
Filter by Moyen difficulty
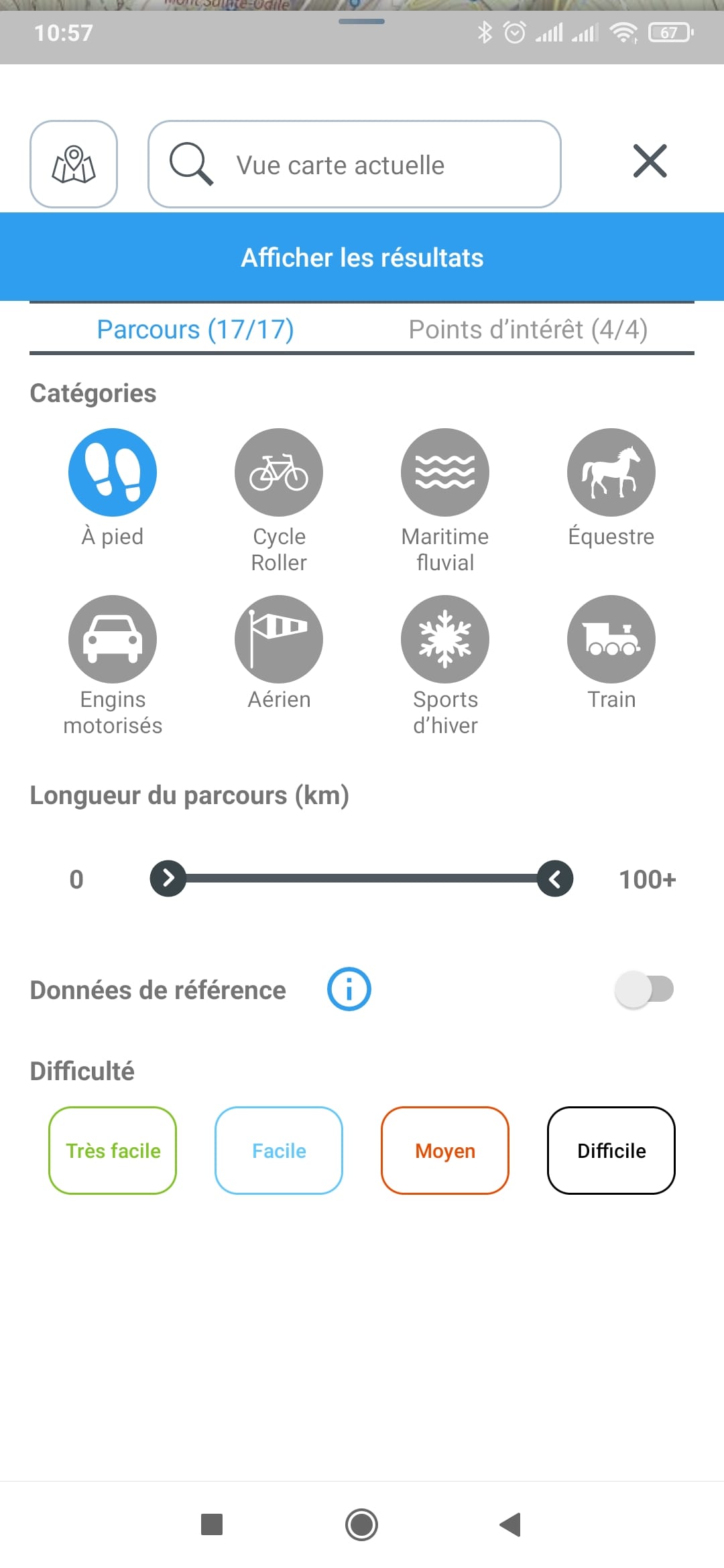(445, 1151)
